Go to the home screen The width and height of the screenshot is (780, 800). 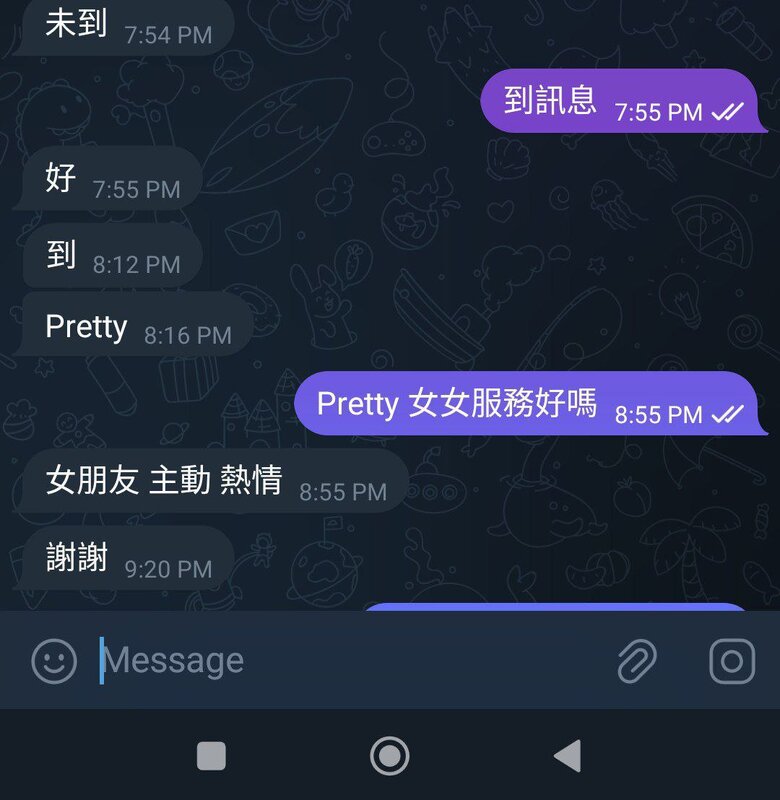coord(389,756)
